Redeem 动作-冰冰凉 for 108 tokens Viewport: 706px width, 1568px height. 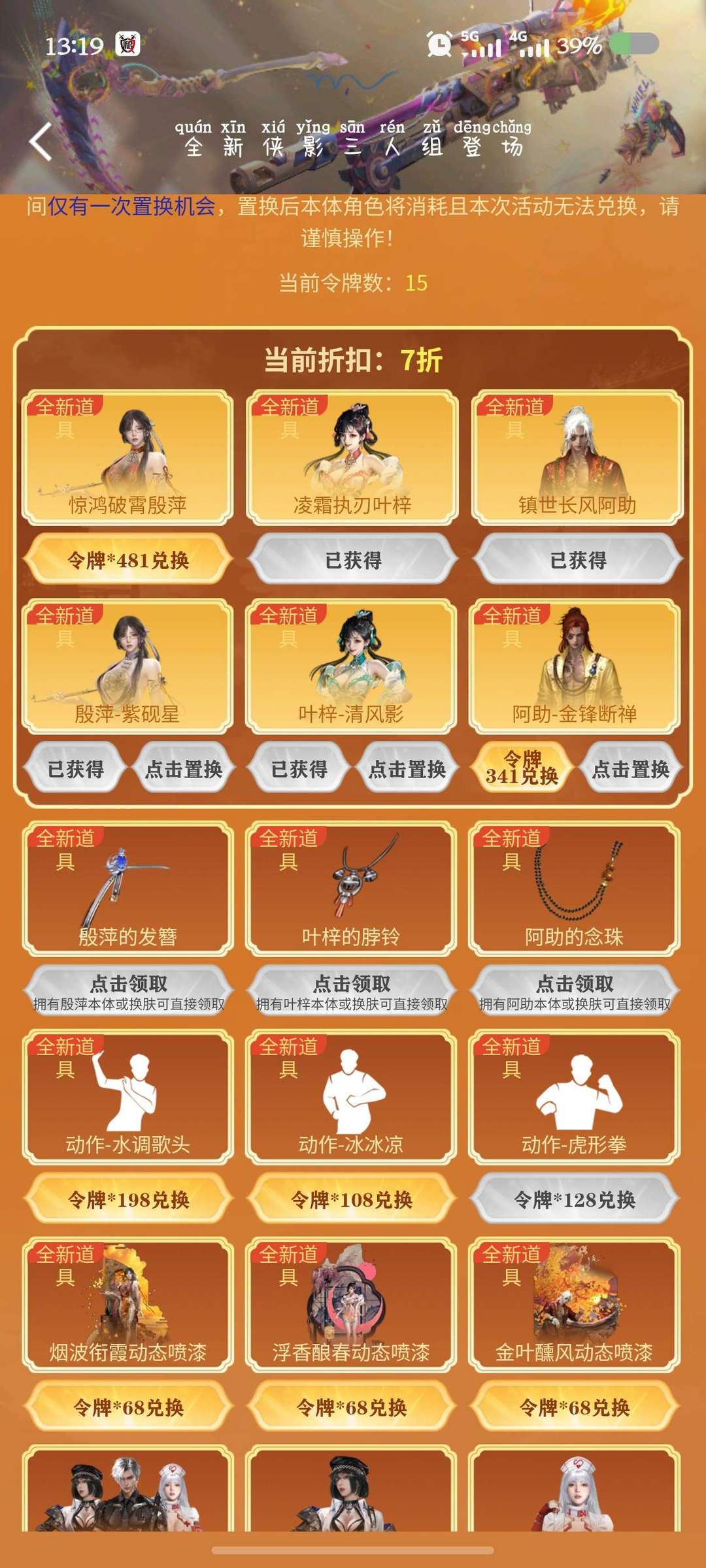pos(352,1199)
